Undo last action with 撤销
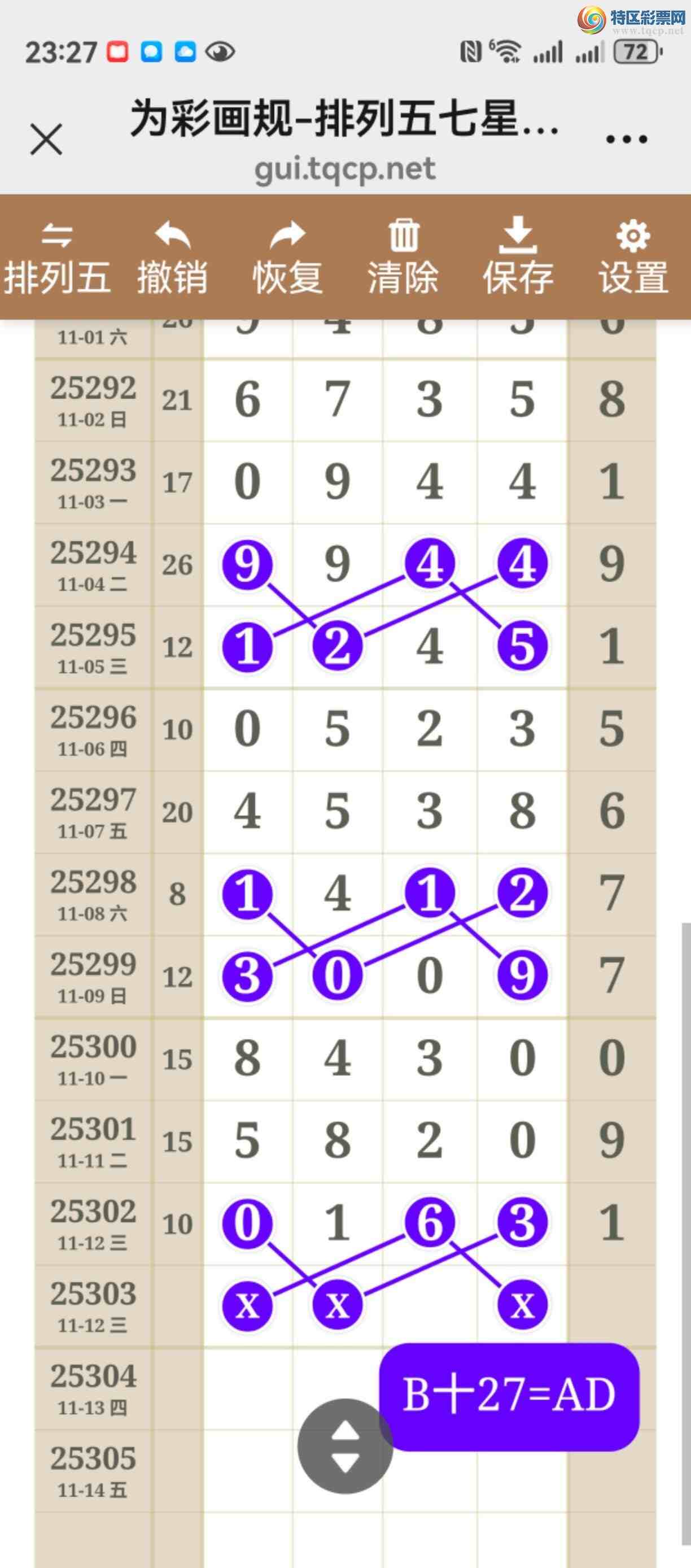Image resolution: width=691 pixels, height=1568 pixels. pyautogui.click(x=172, y=258)
